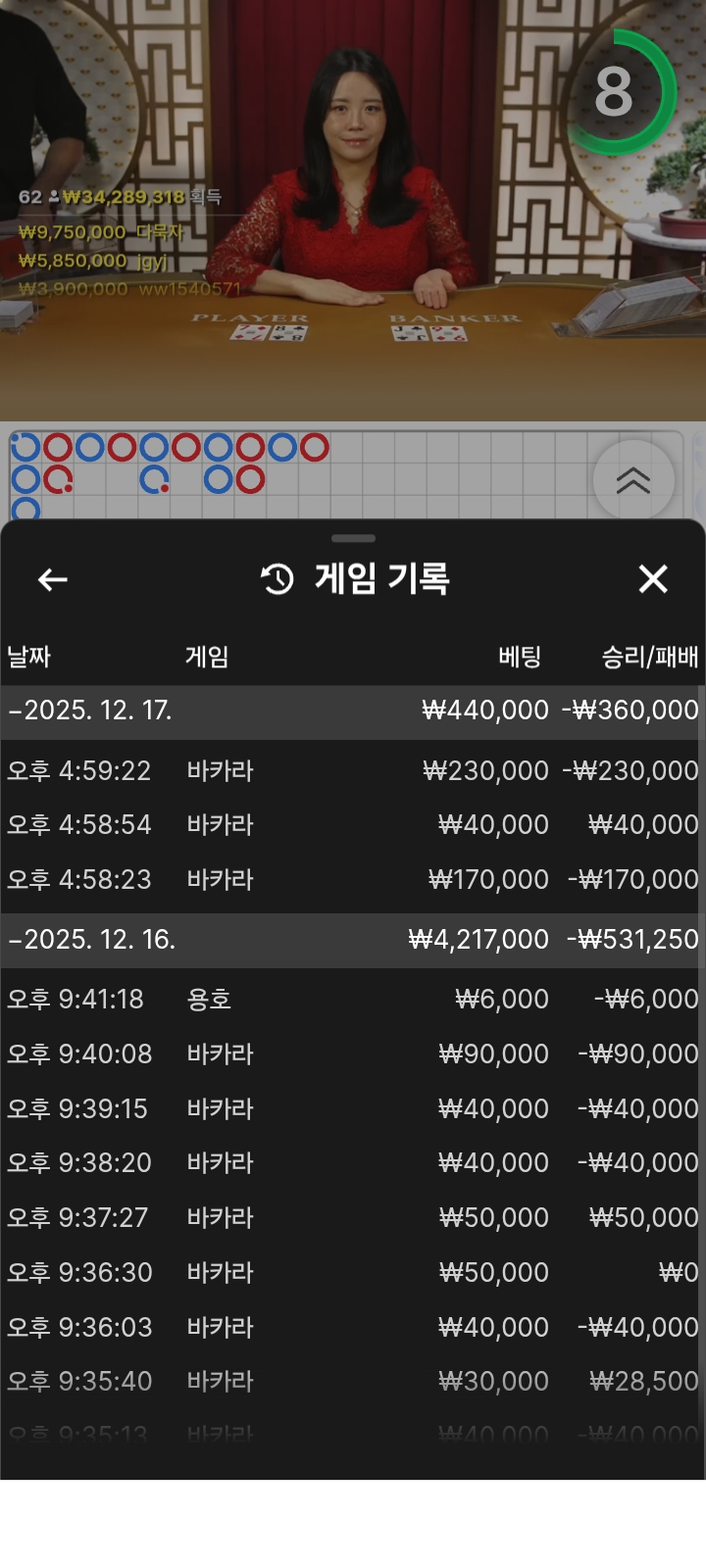
Task: Open the 용호 game record entry
Action: 353,999
